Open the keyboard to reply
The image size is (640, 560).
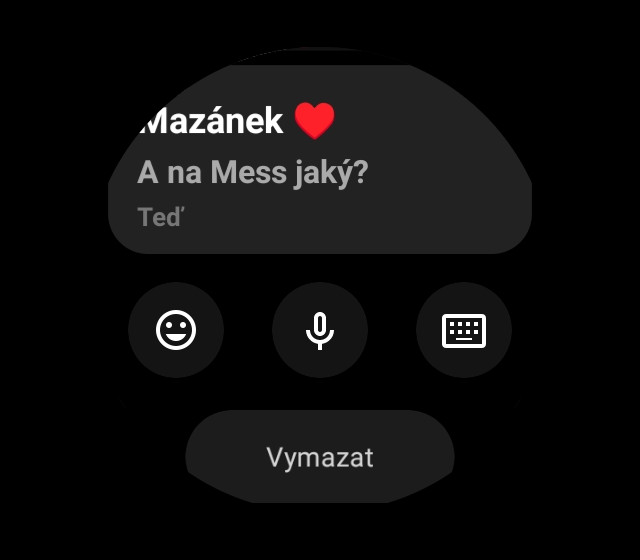[x=464, y=330]
